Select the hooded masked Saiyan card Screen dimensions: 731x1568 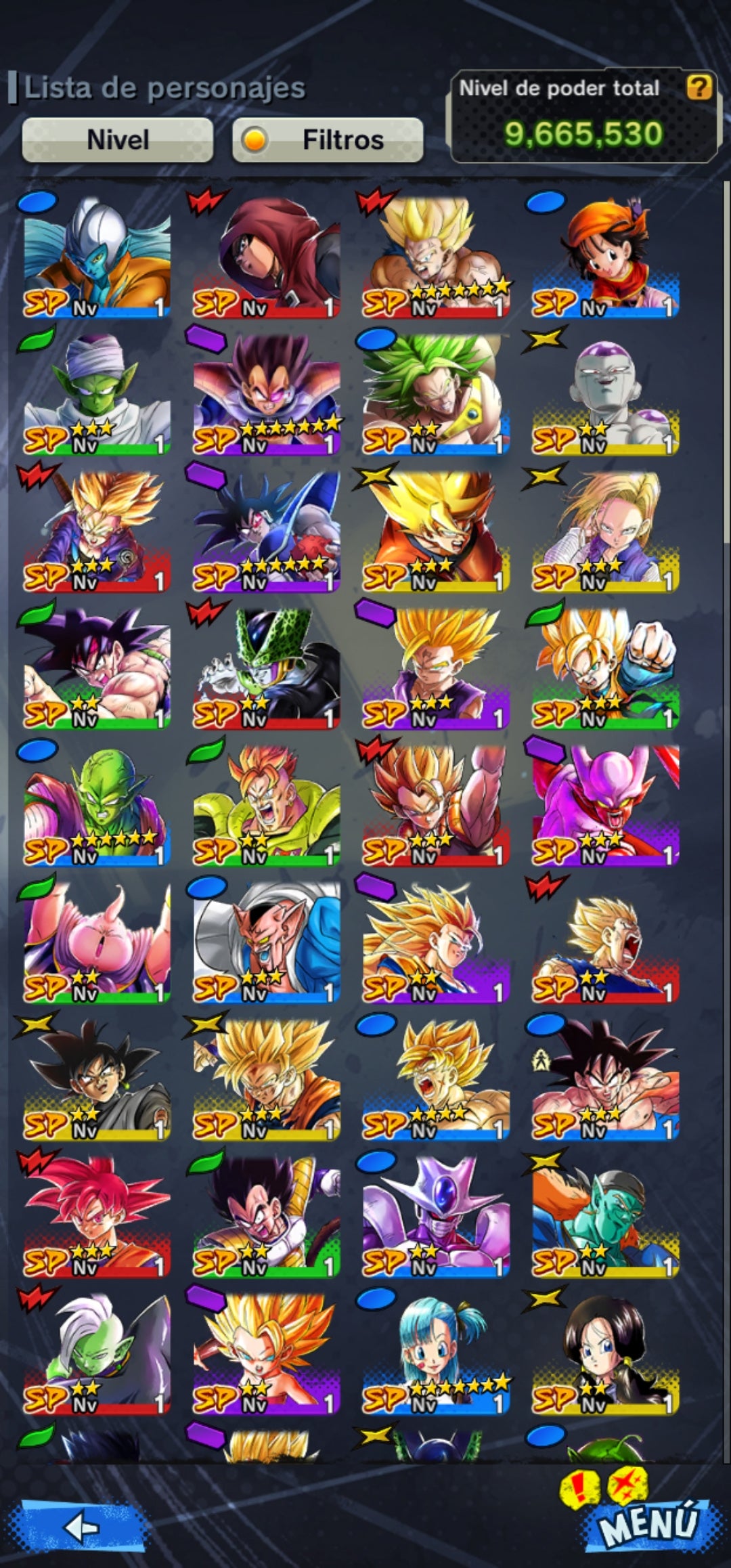tap(267, 257)
